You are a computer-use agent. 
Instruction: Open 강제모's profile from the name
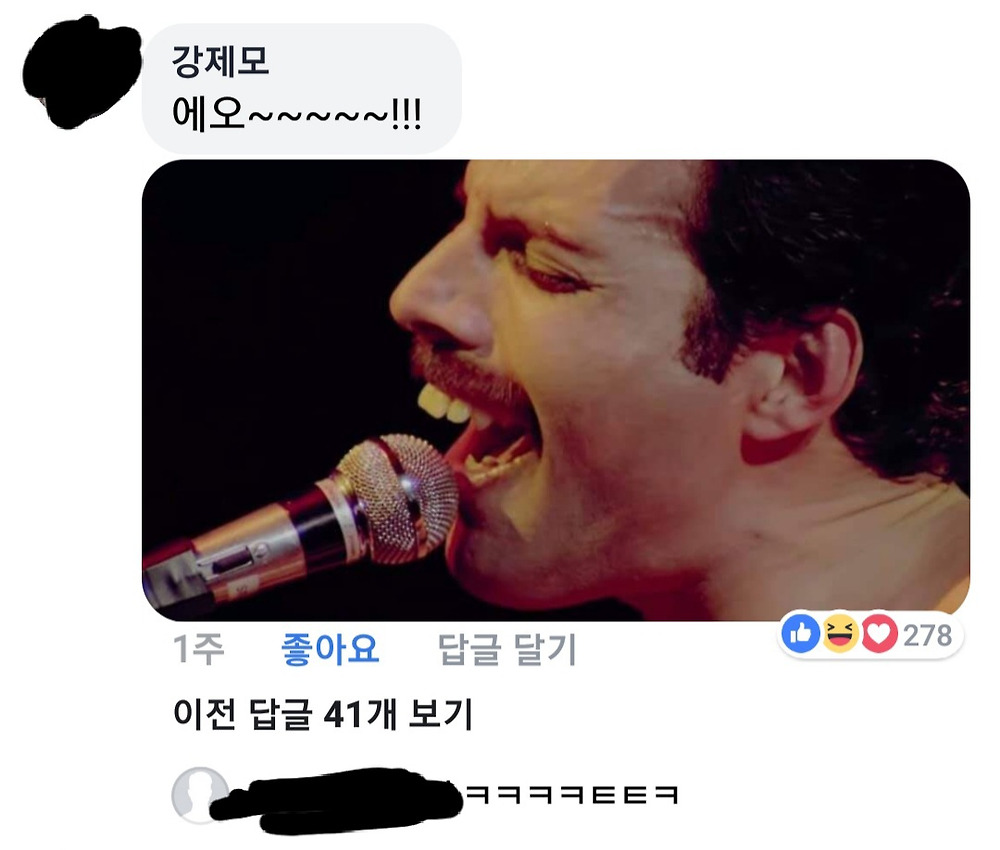click(221, 66)
